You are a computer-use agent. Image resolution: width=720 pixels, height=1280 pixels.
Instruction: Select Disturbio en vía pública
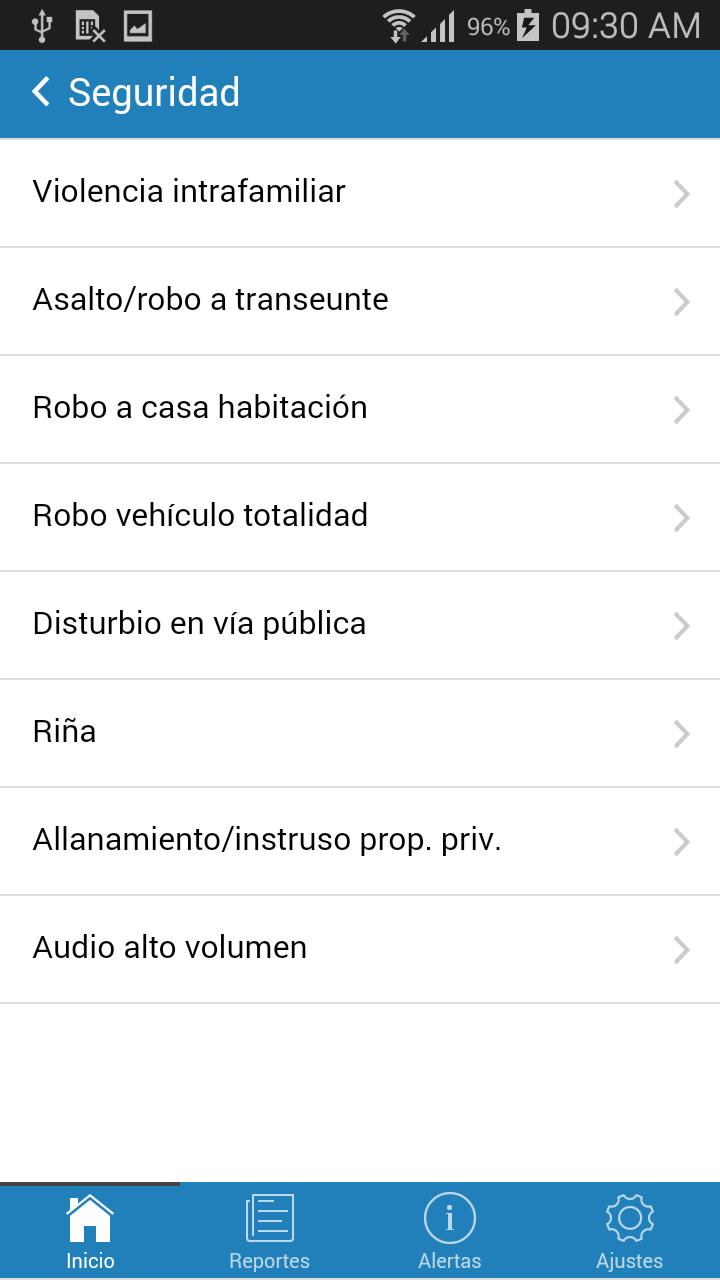click(x=360, y=625)
